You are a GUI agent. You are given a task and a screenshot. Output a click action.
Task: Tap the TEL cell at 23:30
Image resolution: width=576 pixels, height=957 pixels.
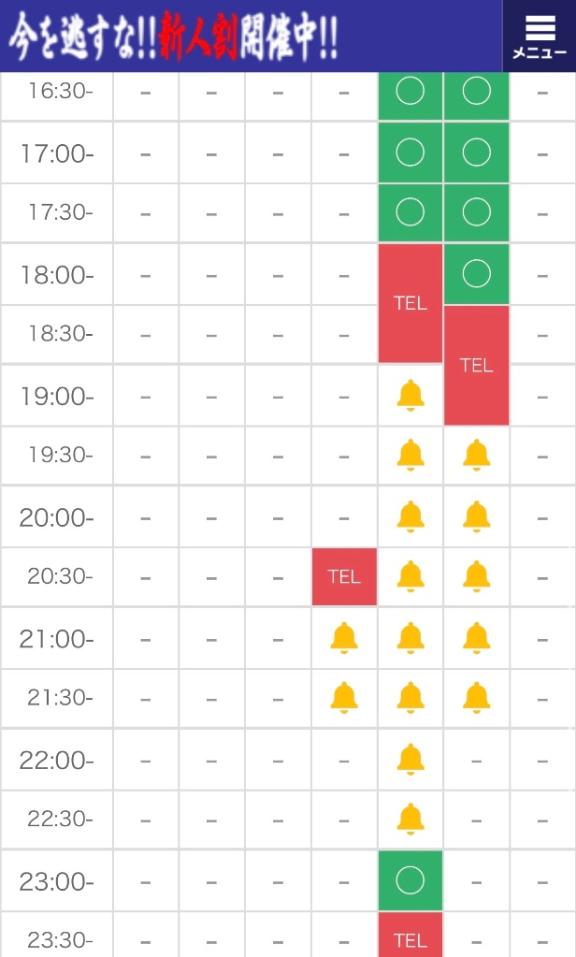point(410,935)
